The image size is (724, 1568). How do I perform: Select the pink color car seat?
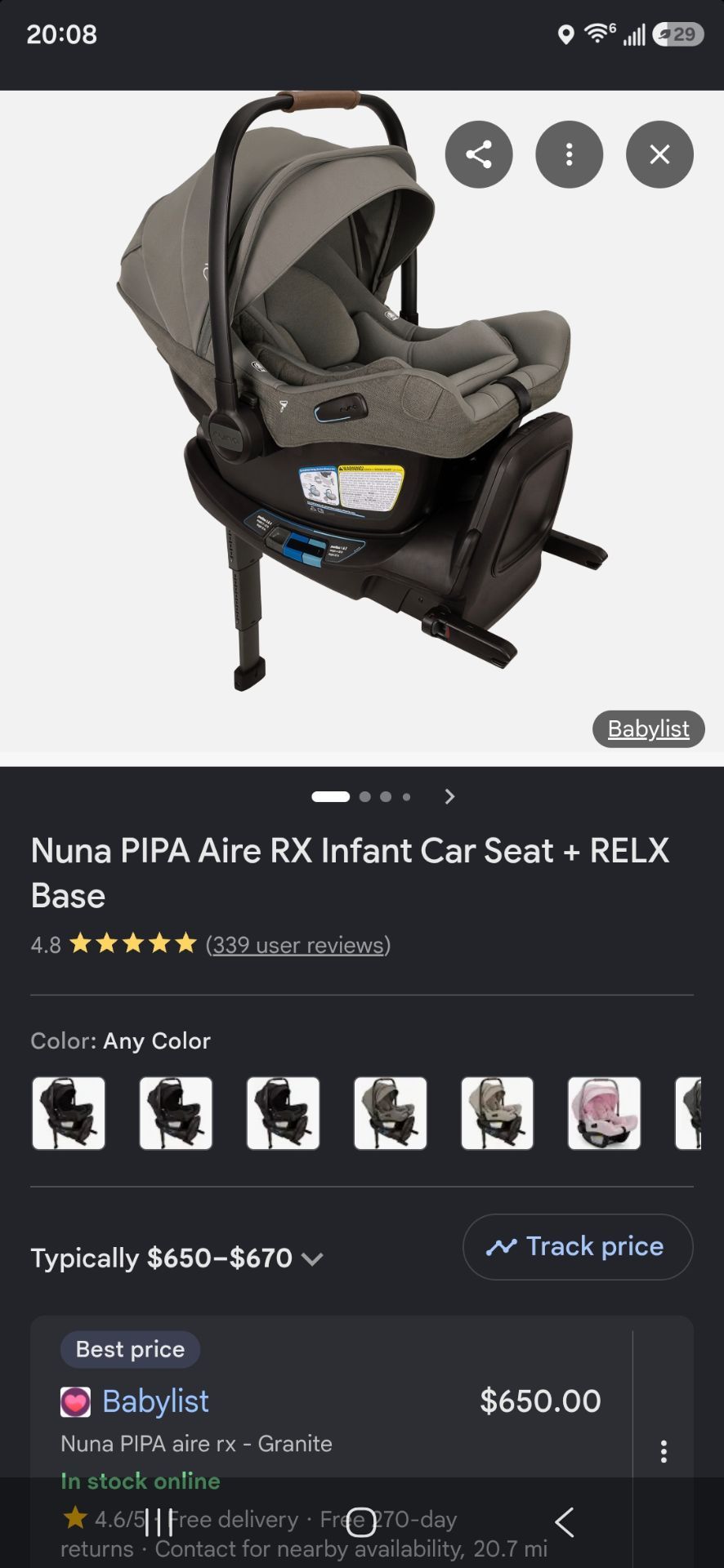coord(605,1113)
